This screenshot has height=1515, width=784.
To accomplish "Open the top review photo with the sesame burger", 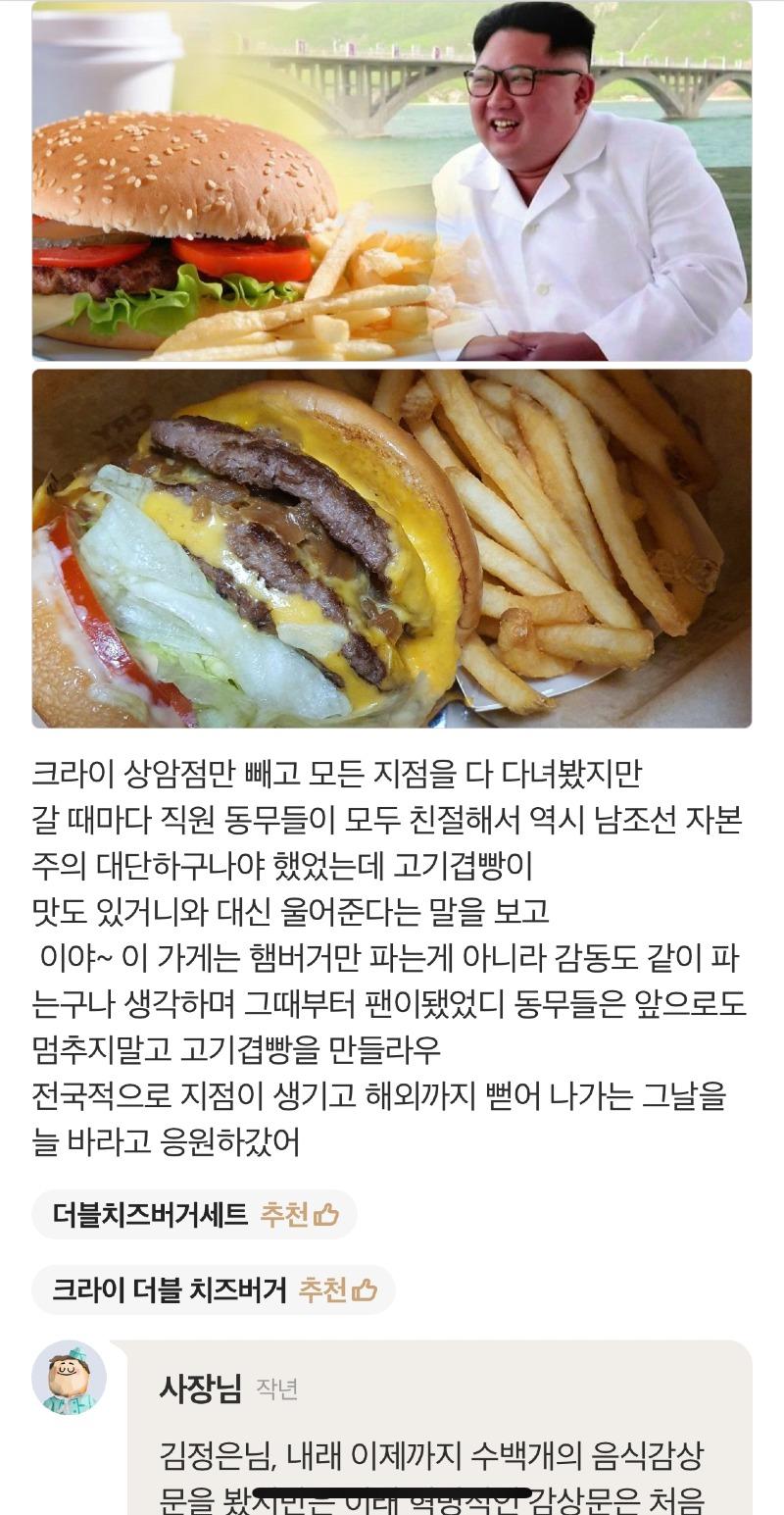I will click(392, 181).
